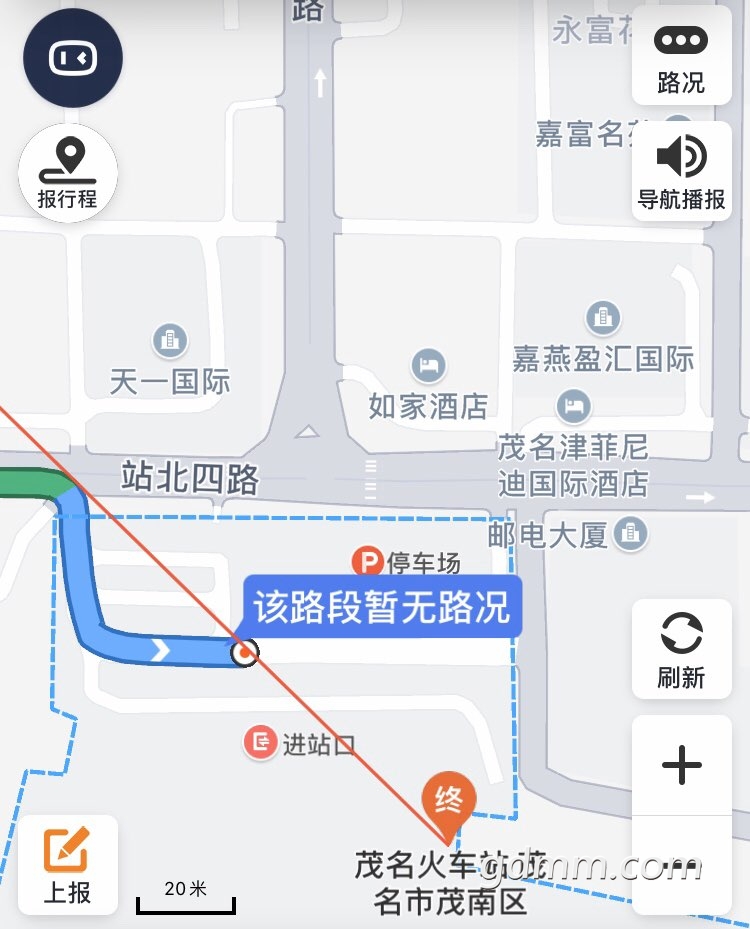Refresh the map with 刷新

coord(681,649)
